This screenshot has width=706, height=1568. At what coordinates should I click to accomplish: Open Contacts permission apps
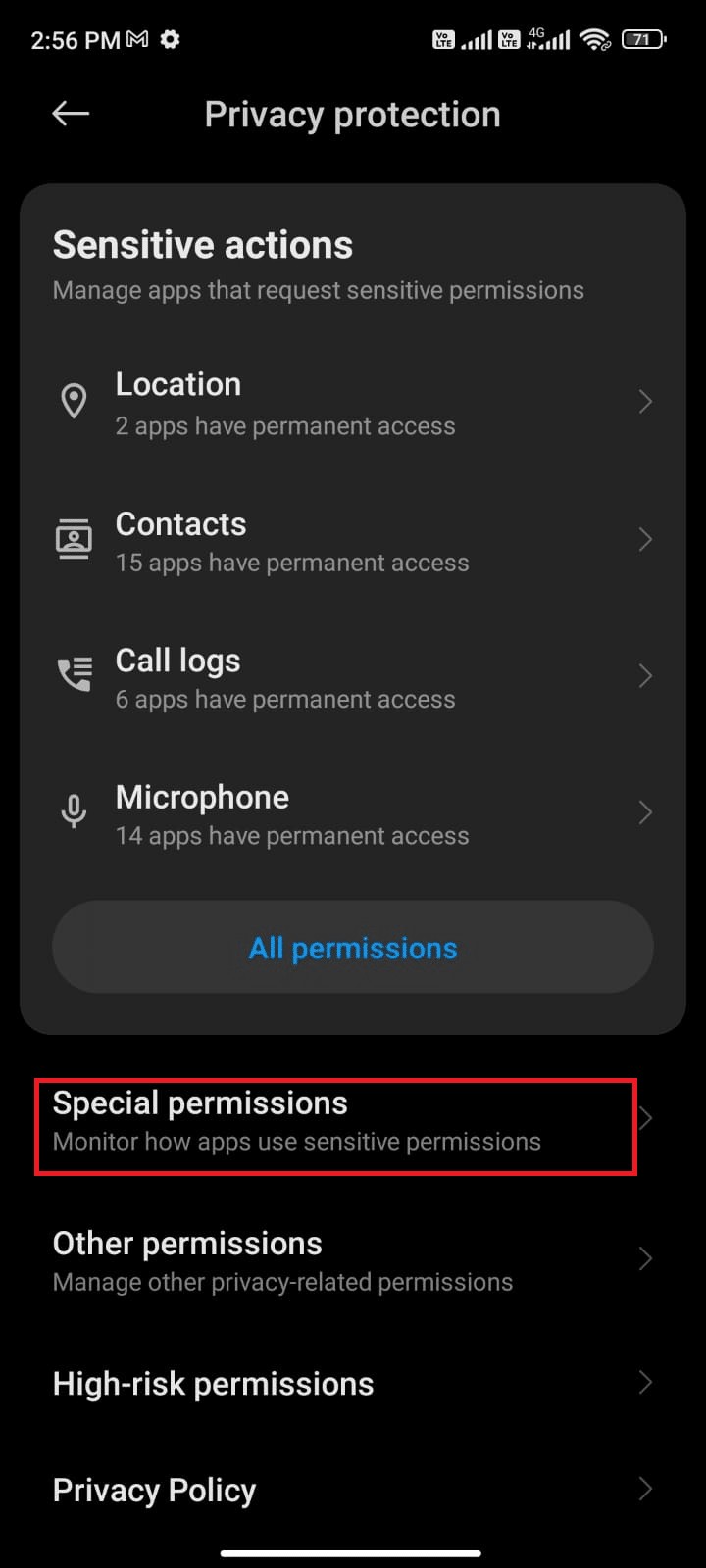click(x=352, y=541)
